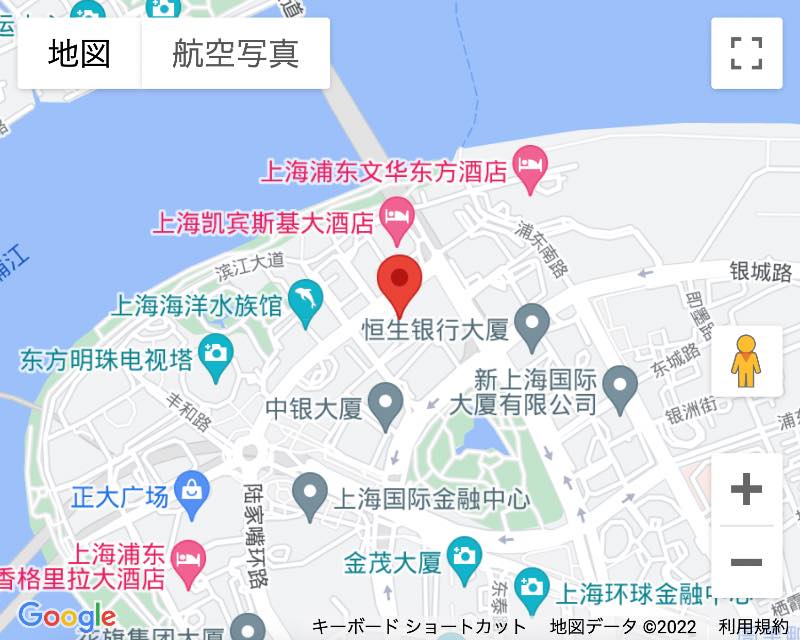Open the 中银大厦 place marker
The image size is (800, 640).
tap(385, 406)
